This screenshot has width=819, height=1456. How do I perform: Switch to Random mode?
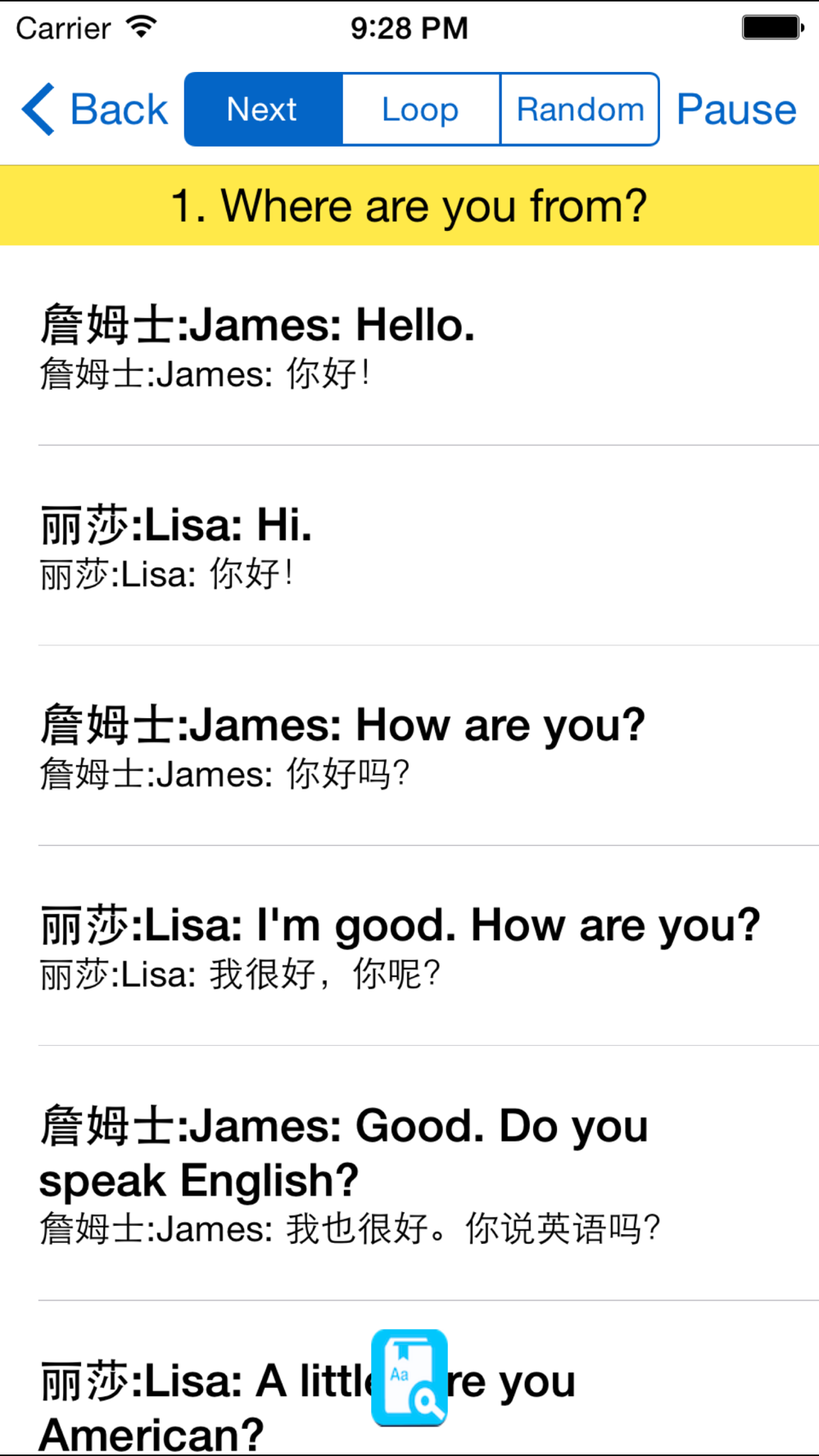point(580,109)
